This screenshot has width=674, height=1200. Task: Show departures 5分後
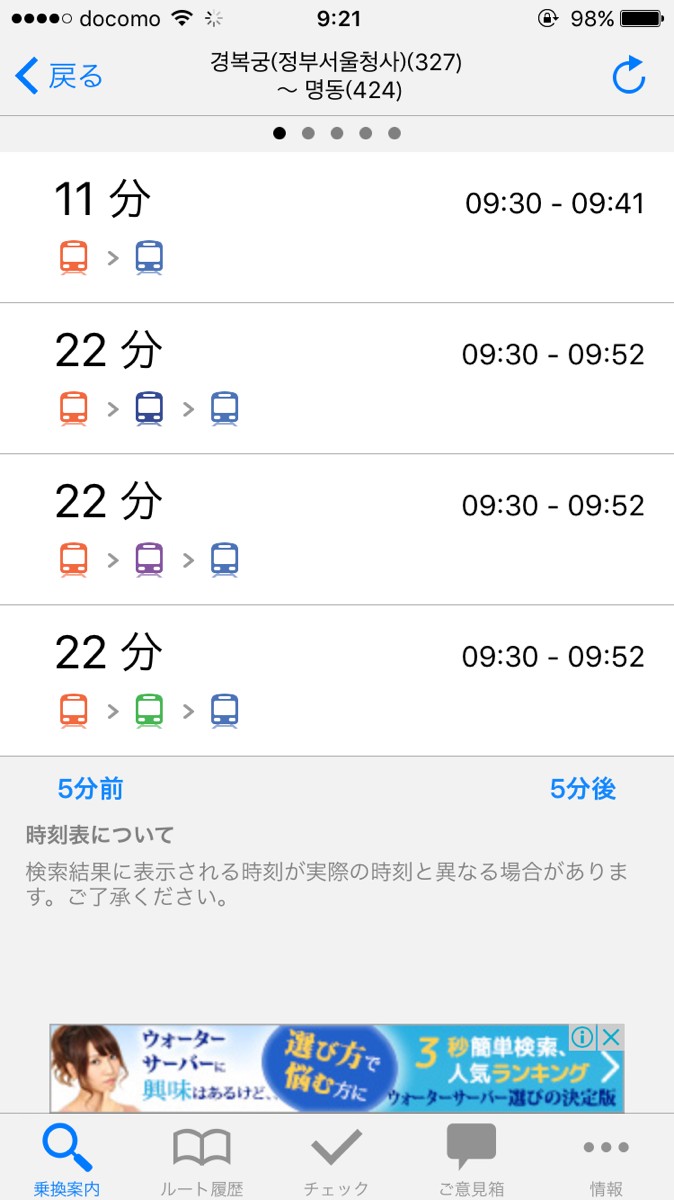tap(583, 789)
